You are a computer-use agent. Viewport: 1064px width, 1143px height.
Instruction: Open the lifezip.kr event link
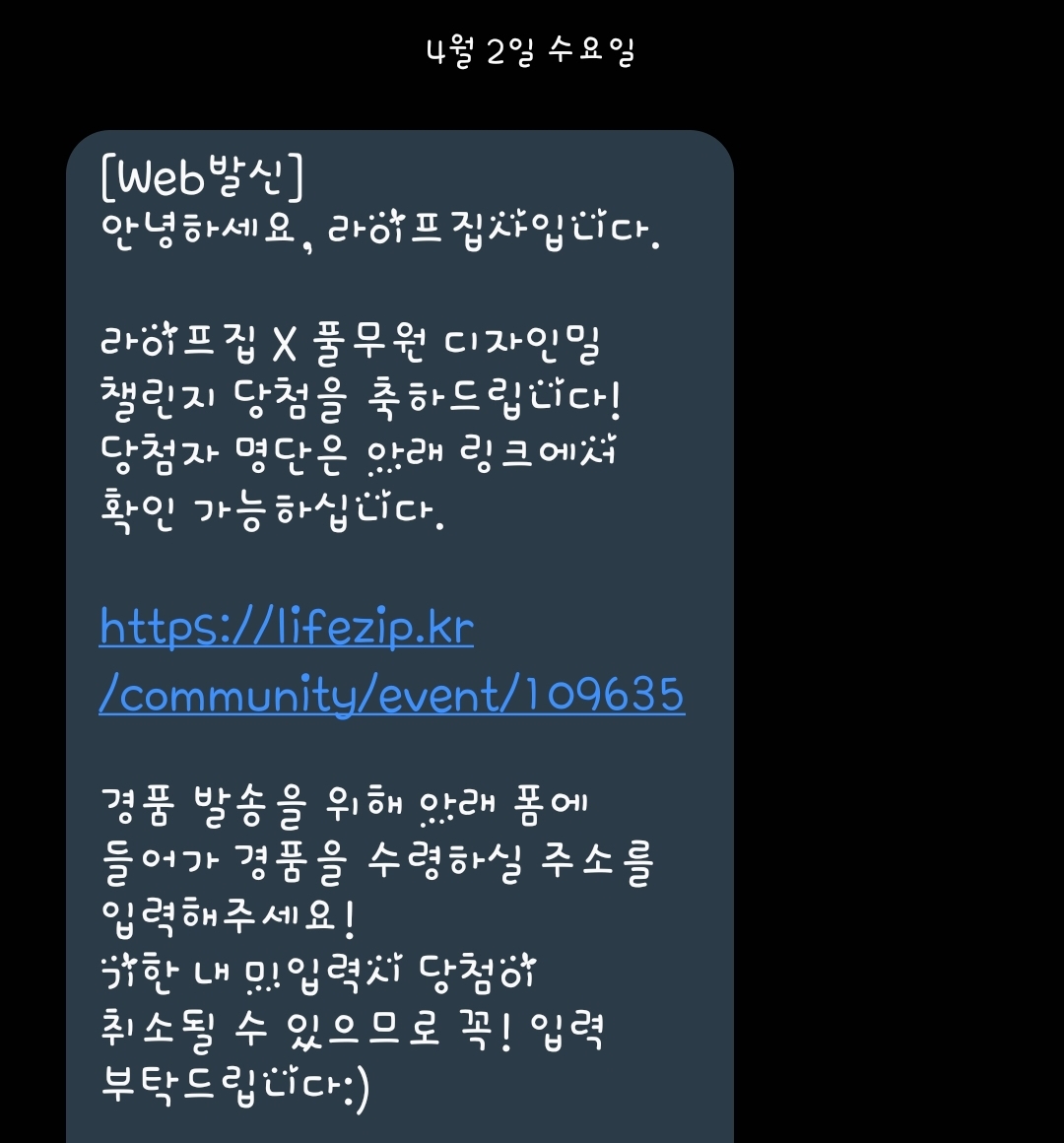coord(392,660)
